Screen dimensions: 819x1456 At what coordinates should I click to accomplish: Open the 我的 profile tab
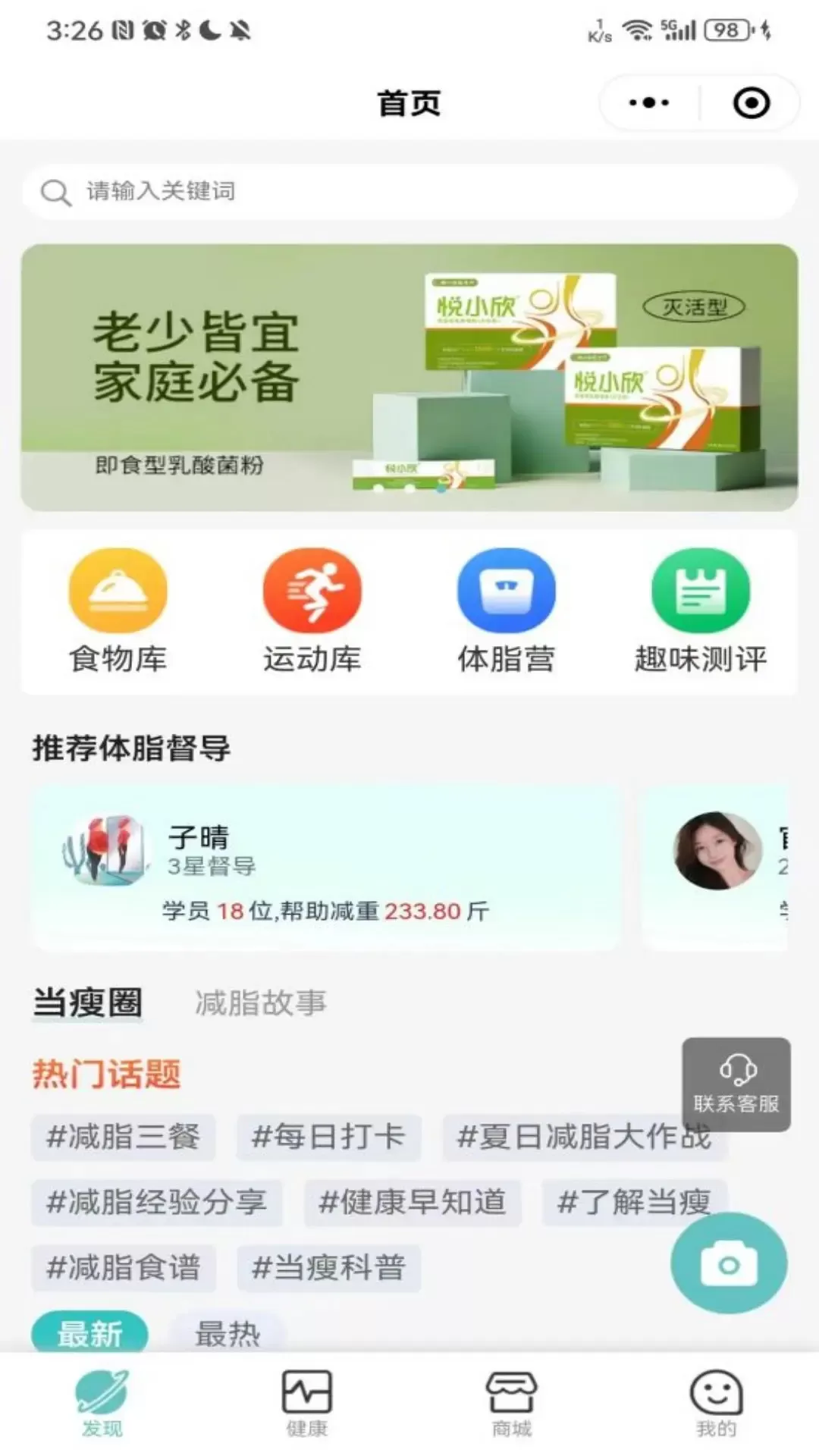[x=716, y=1404]
